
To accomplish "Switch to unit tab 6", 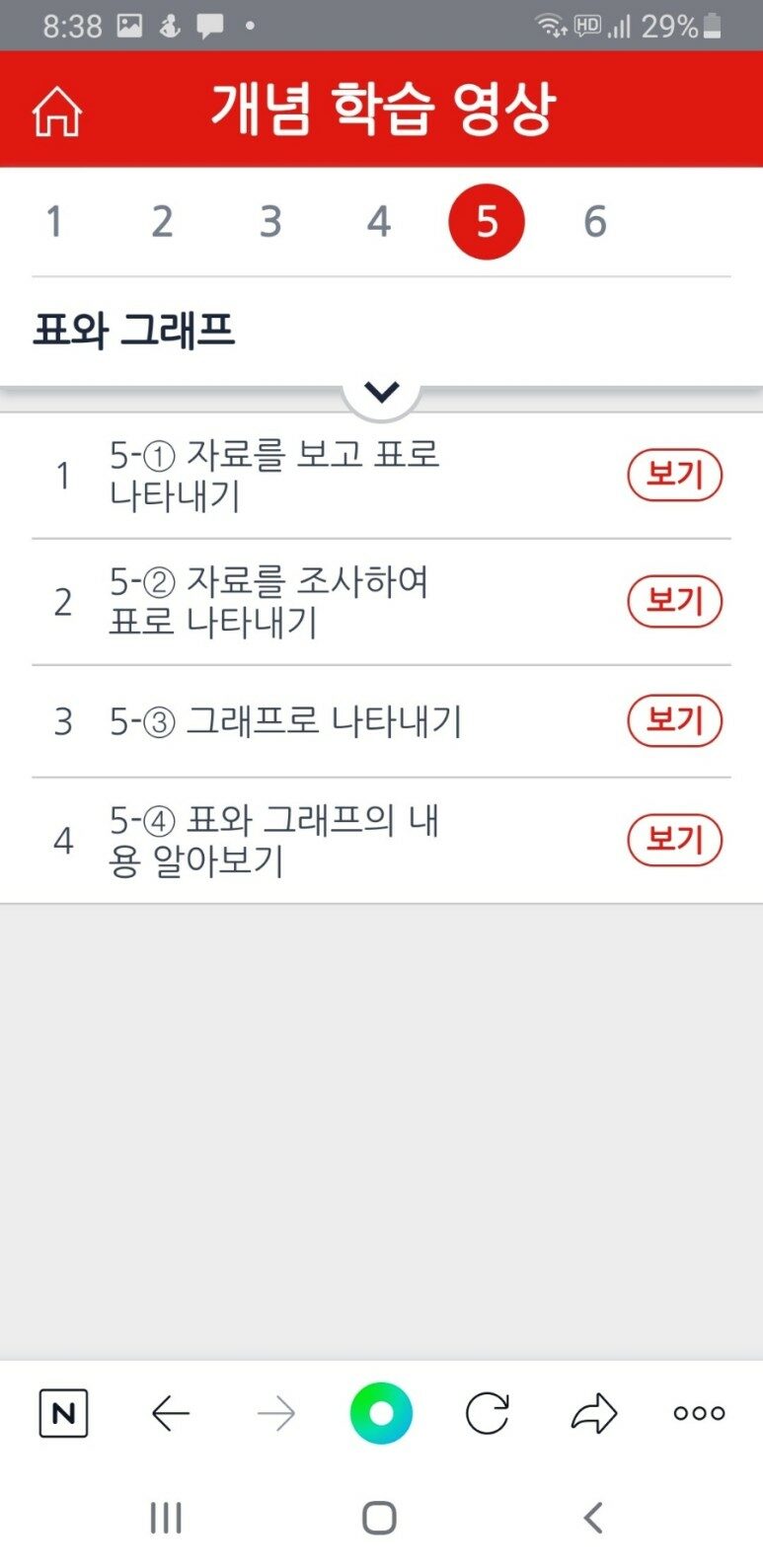I will coord(594,222).
